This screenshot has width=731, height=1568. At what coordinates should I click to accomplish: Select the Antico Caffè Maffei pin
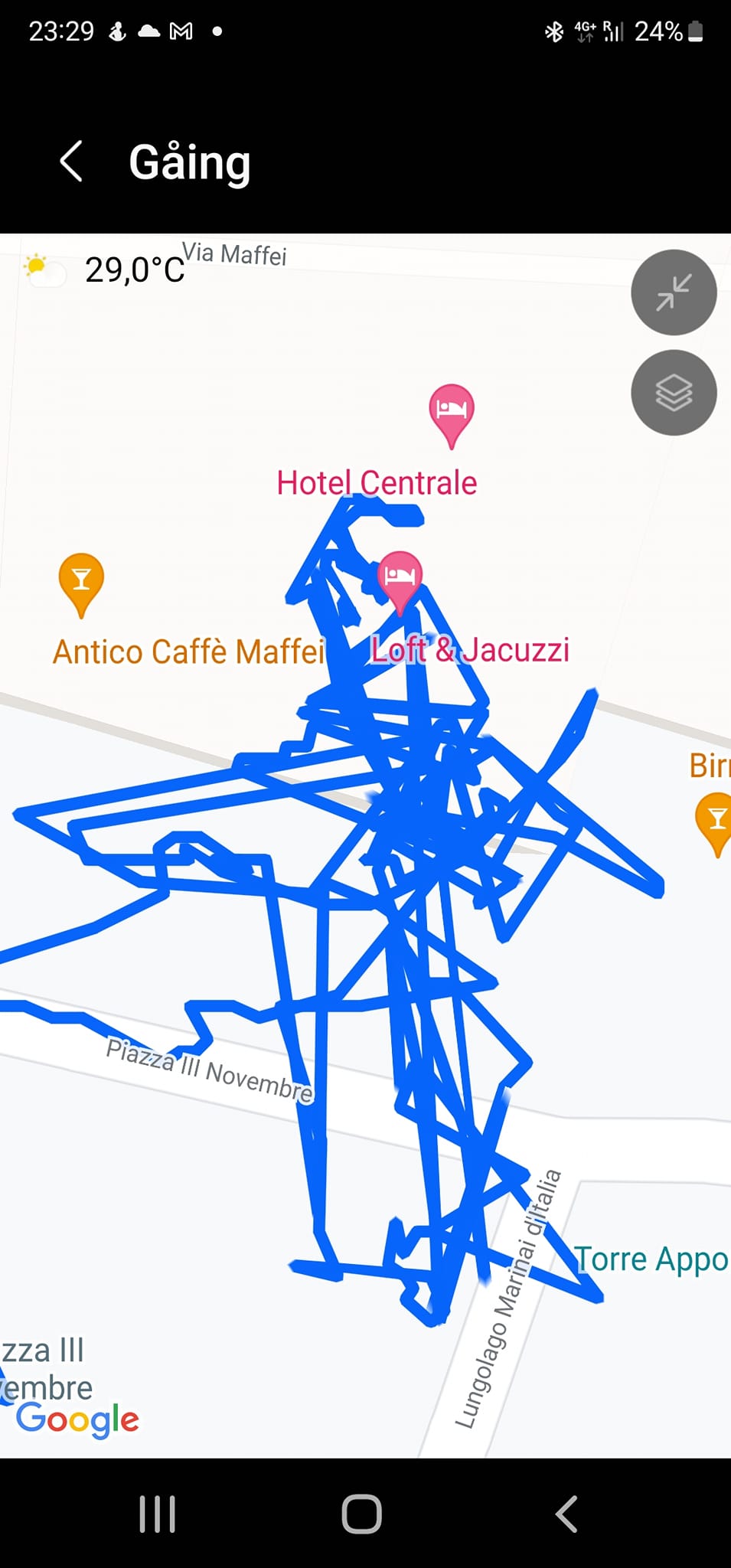[x=81, y=581]
